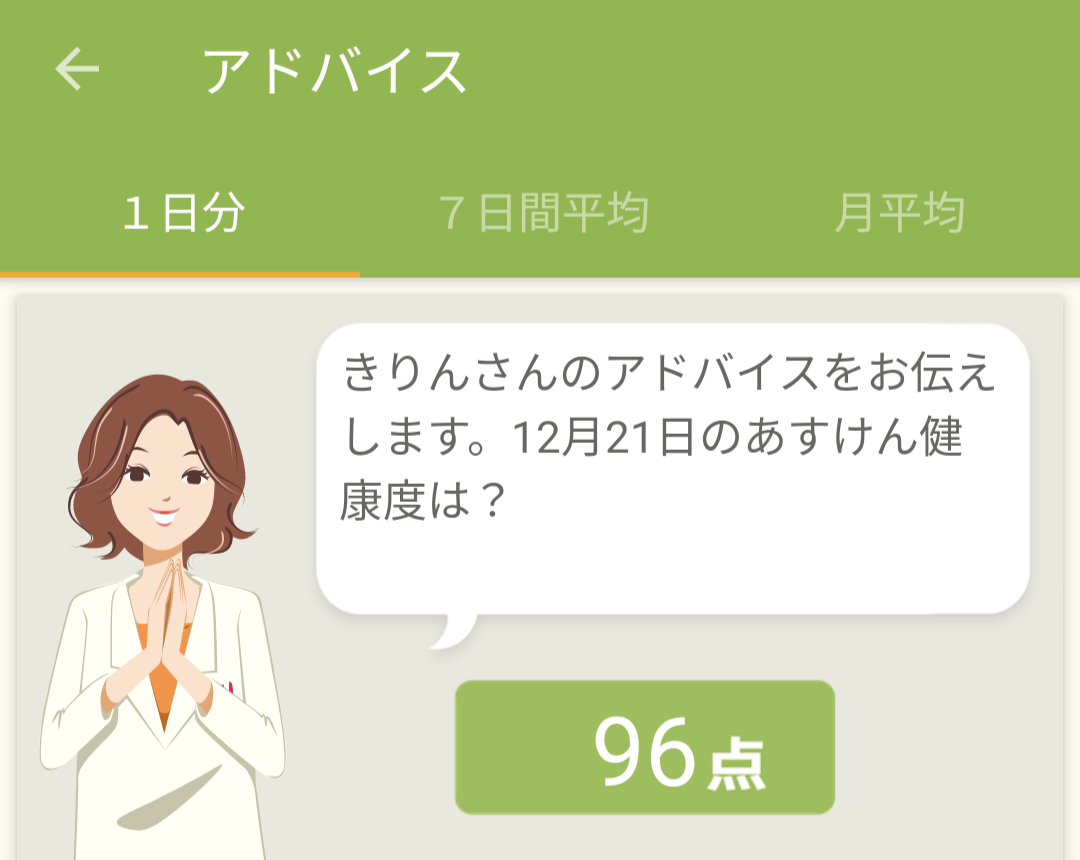The height and width of the screenshot is (860, 1080).
Task: Open the 月平均 tab
Action: [898, 214]
